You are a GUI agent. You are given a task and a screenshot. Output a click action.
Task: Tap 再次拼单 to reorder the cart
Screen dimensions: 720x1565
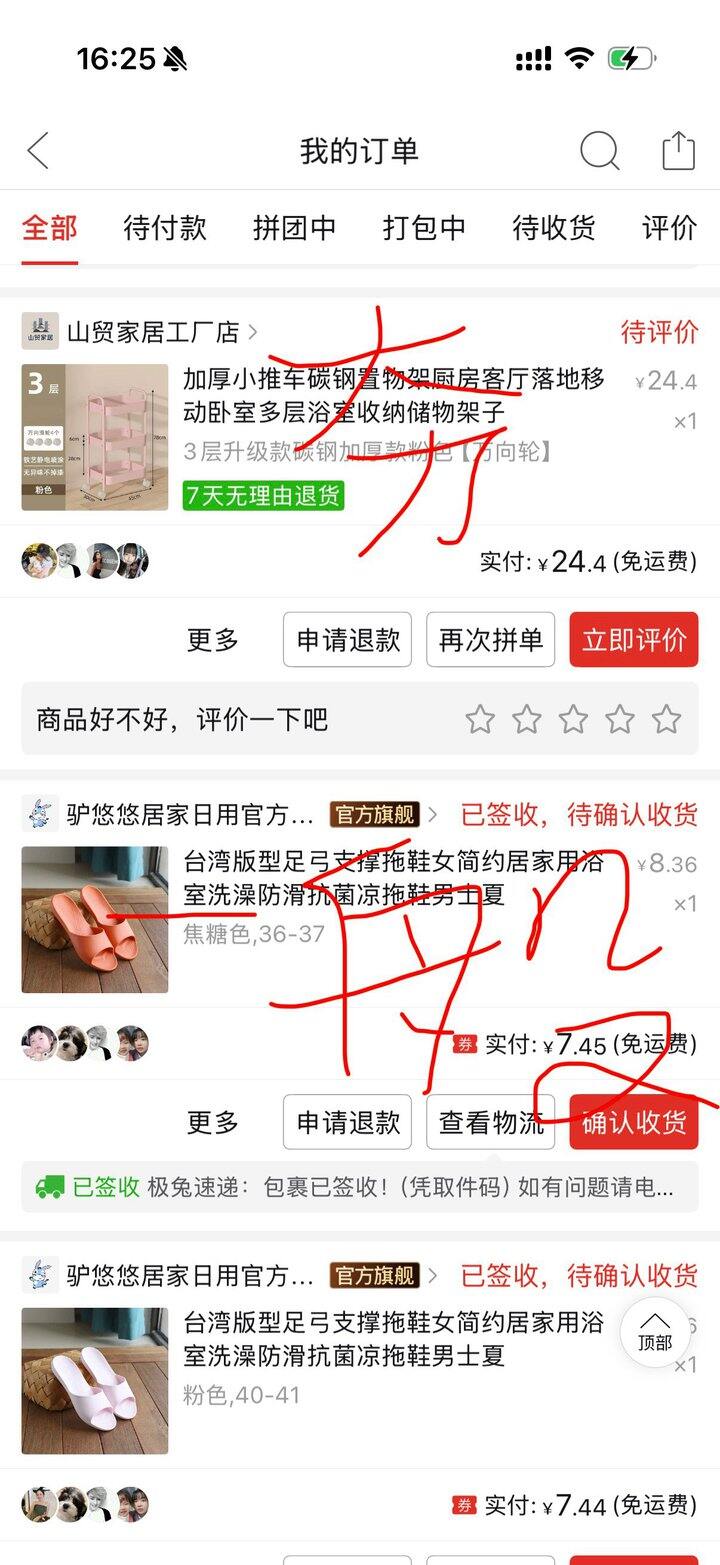pos(491,640)
